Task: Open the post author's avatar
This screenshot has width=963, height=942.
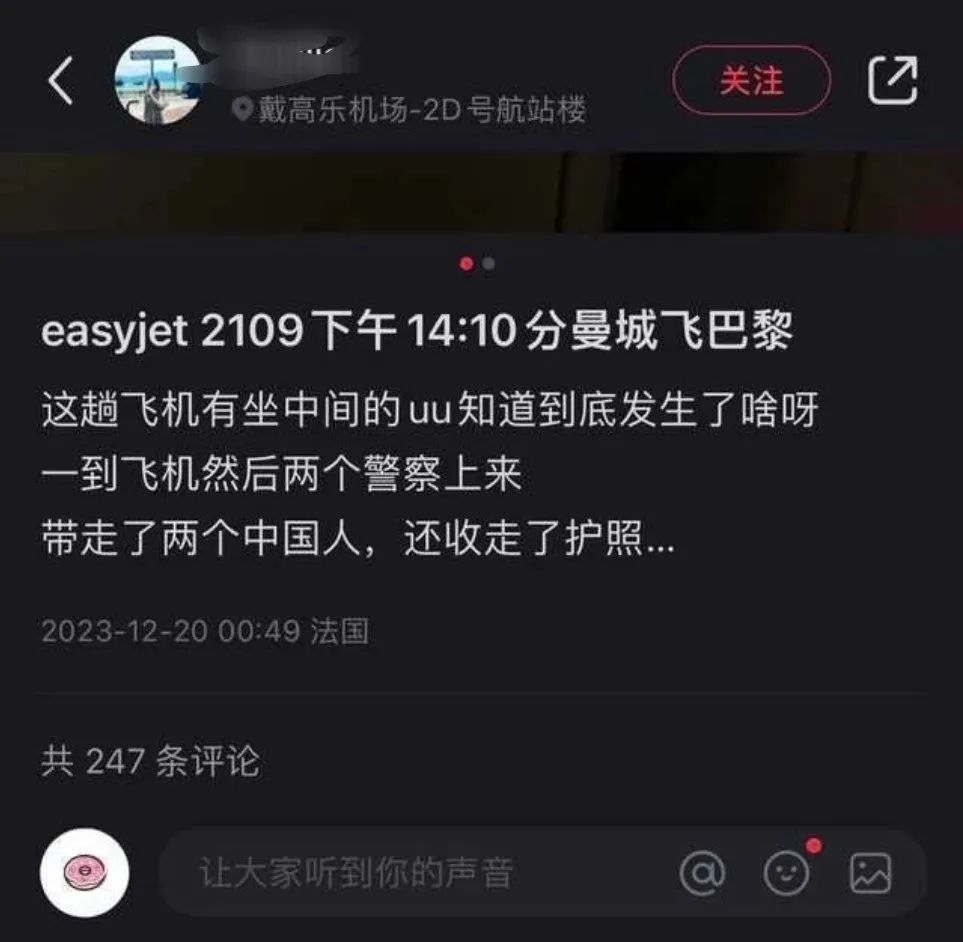Action: 158,81
